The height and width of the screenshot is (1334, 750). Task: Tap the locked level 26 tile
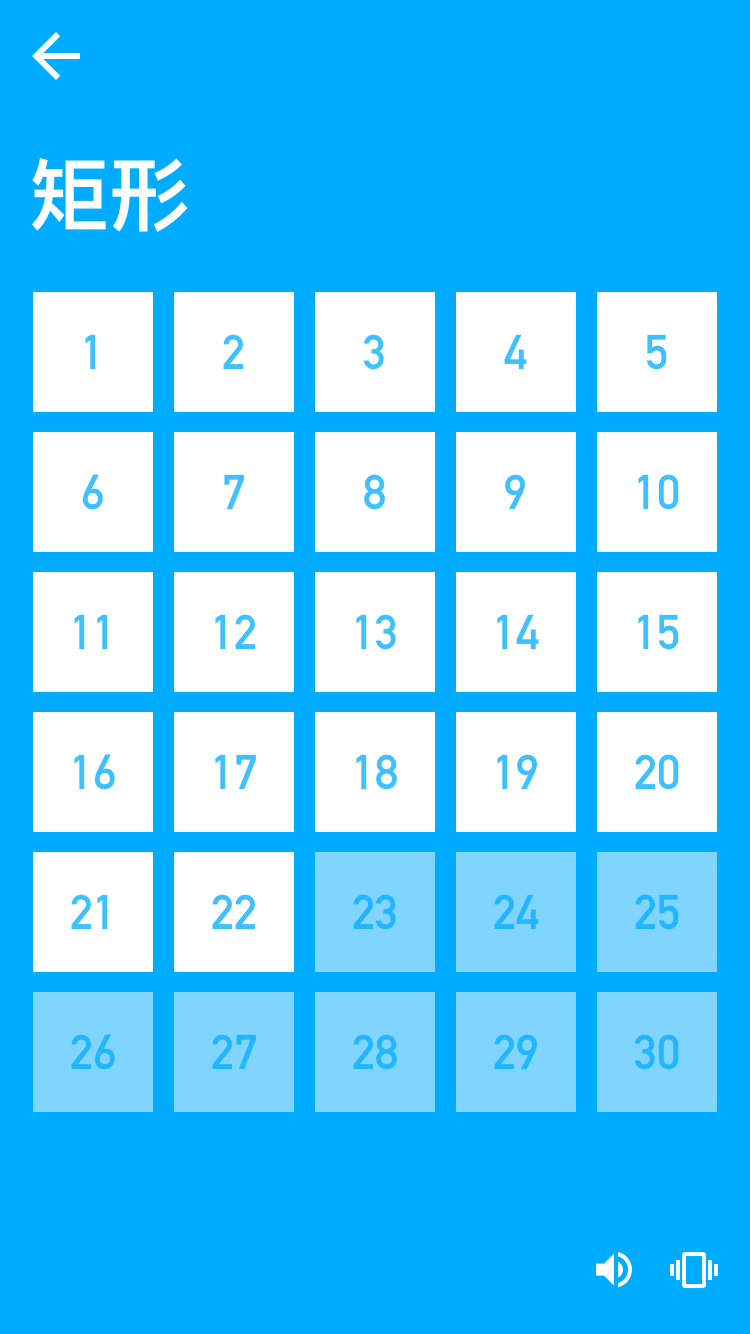(x=93, y=1052)
